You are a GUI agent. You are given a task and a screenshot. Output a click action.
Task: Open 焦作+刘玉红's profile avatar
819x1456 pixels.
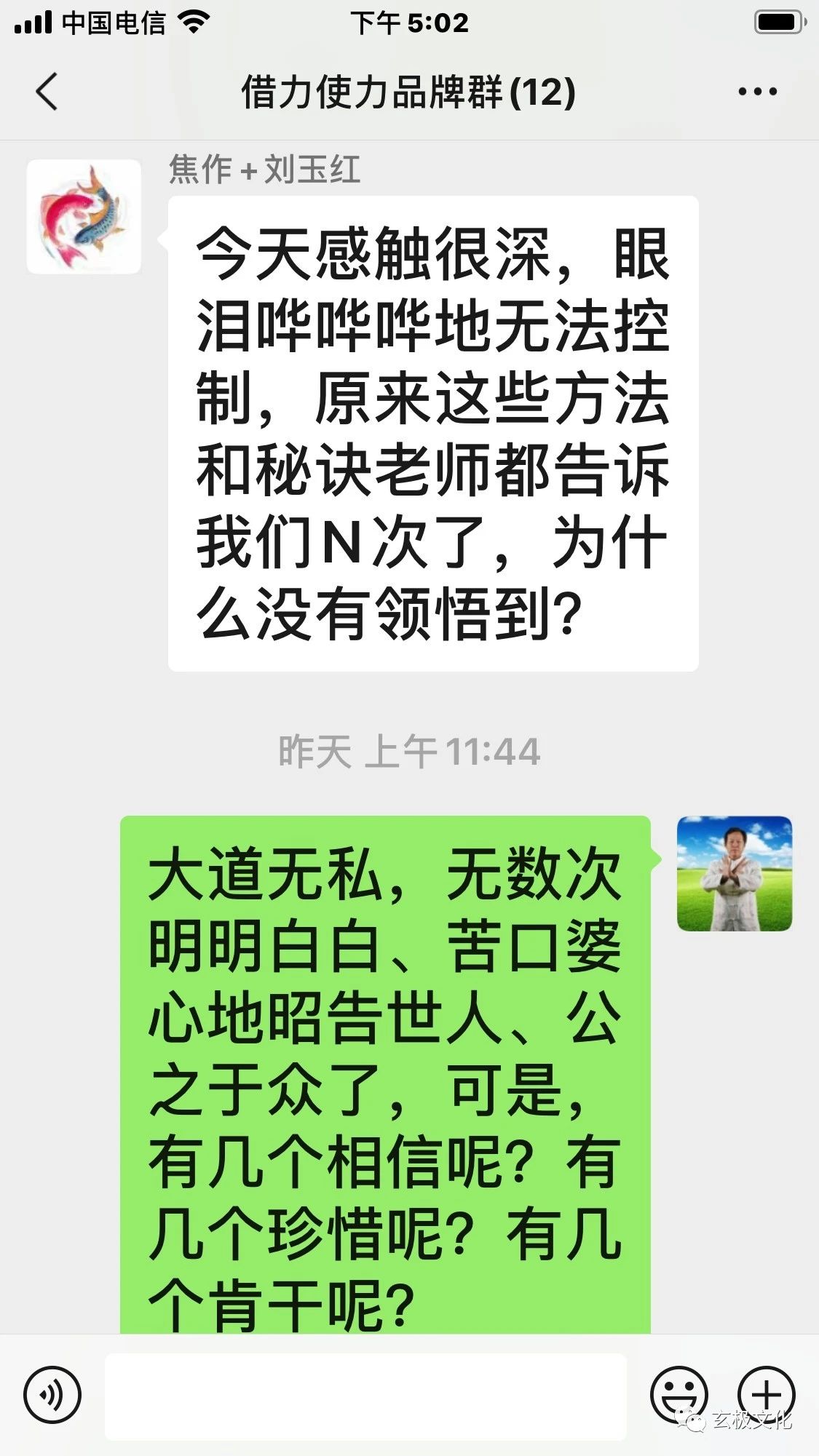[84, 217]
